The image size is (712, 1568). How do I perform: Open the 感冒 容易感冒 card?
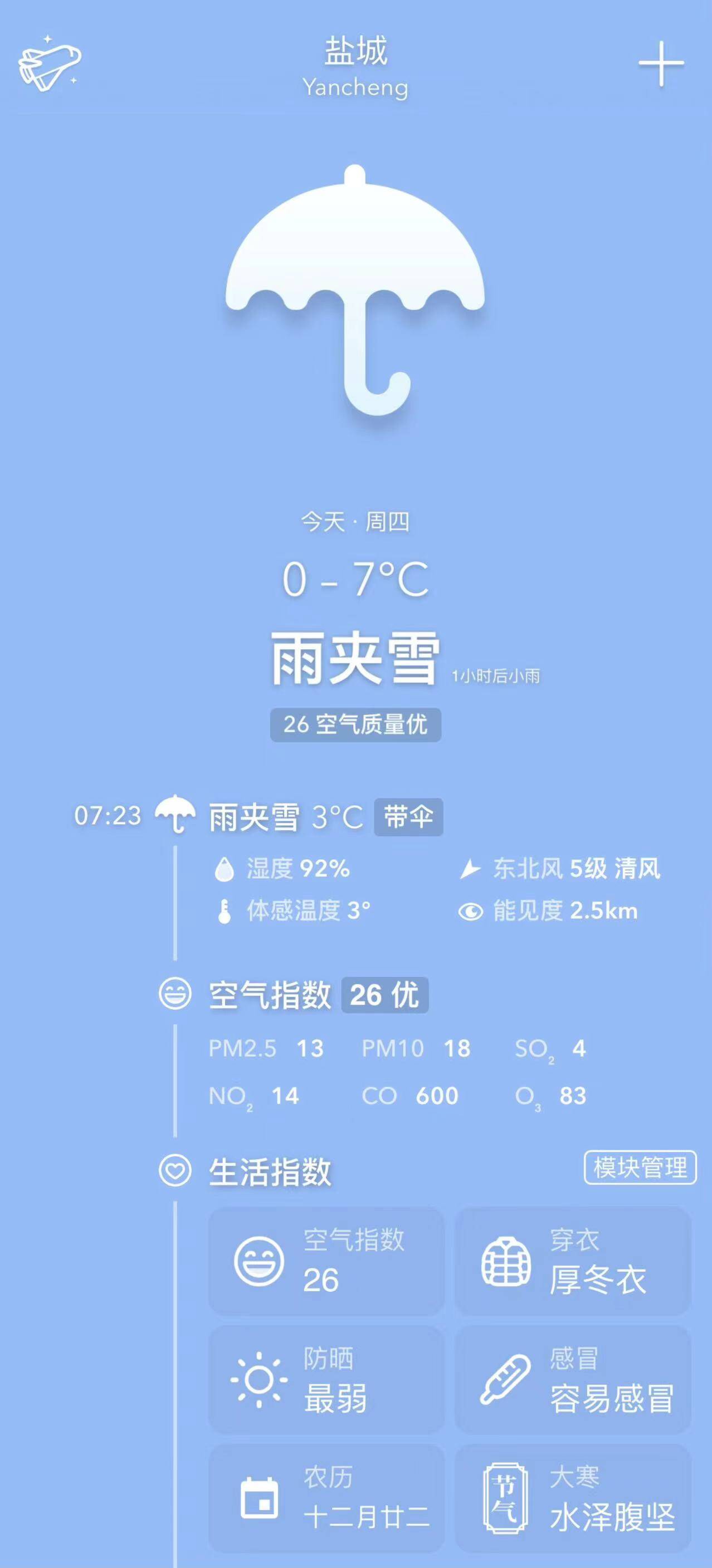(x=573, y=1380)
